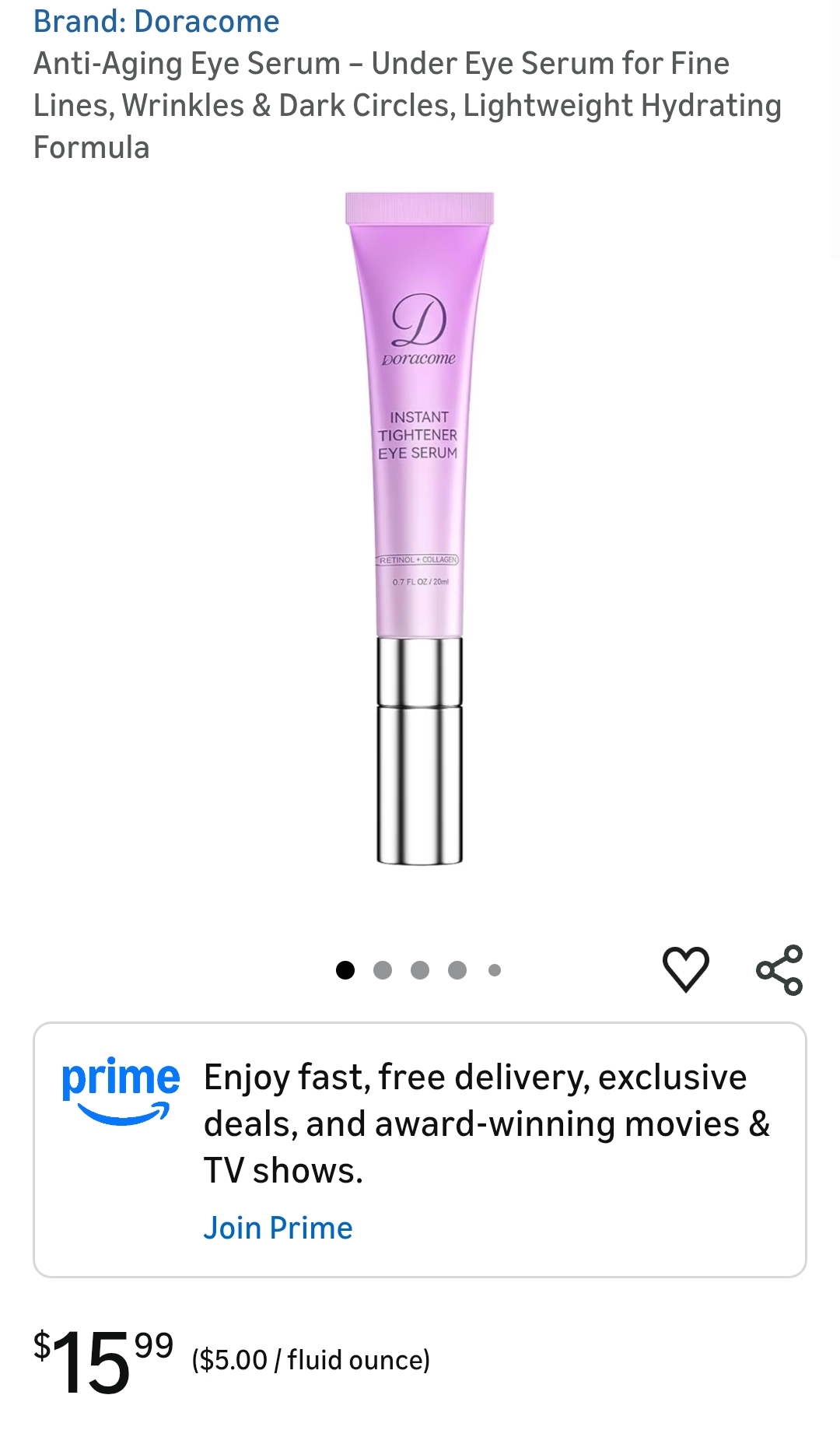Viewport: 840px width, 1437px height.
Task: Tap the Join Prime link
Action: [x=278, y=1228]
